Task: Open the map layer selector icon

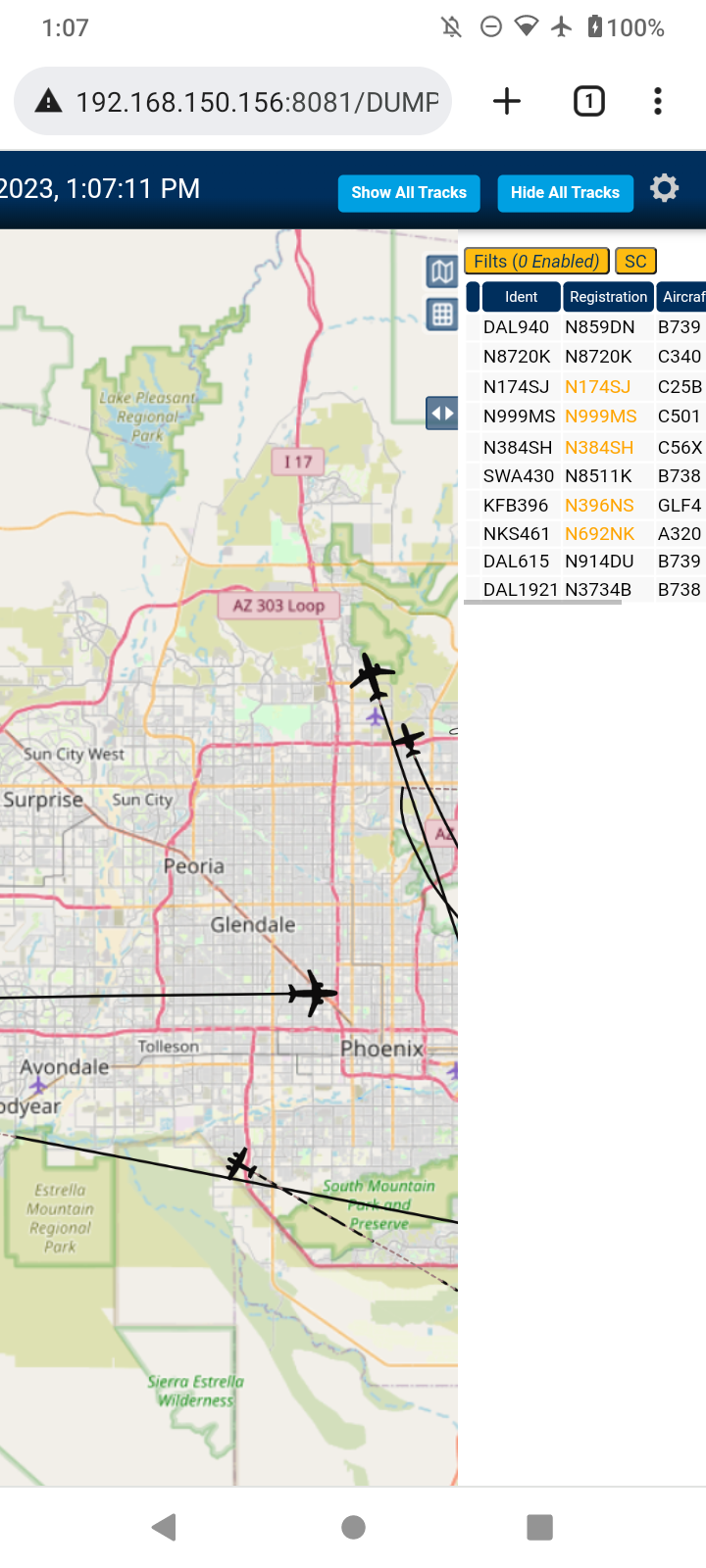Action: pyautogui.click(x=442, y=271)
